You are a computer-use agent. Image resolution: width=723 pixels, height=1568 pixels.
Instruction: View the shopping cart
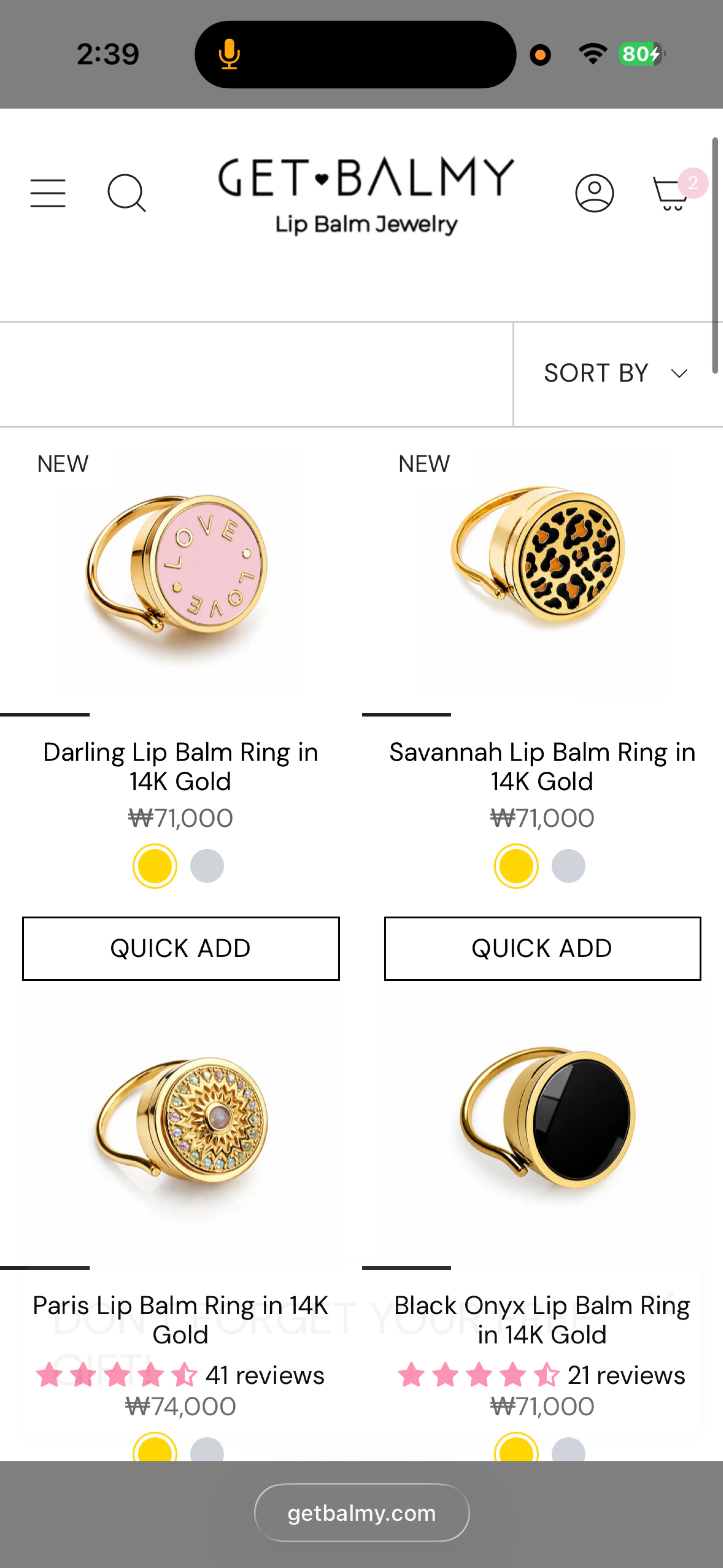pyautogui.click(x=672, y=192)
